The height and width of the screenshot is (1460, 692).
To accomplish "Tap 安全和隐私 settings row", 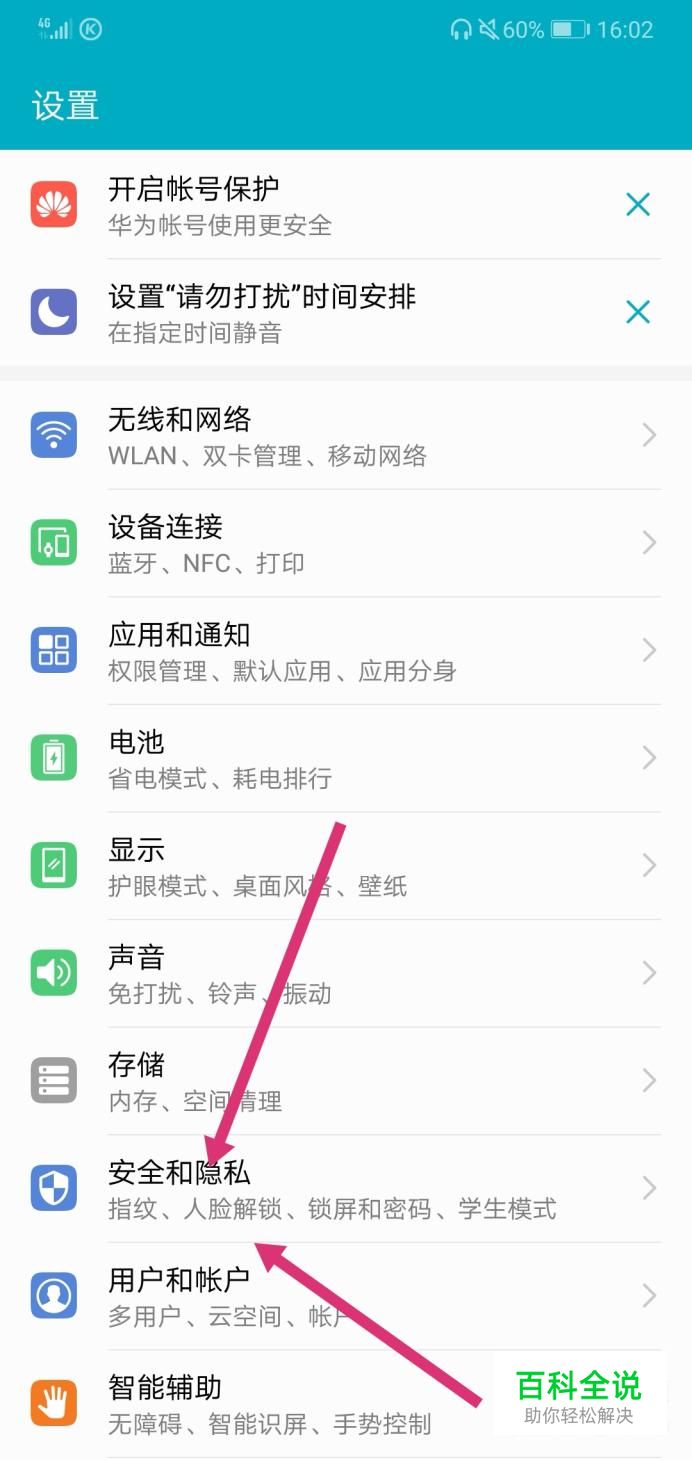I will pos(340,1189).
